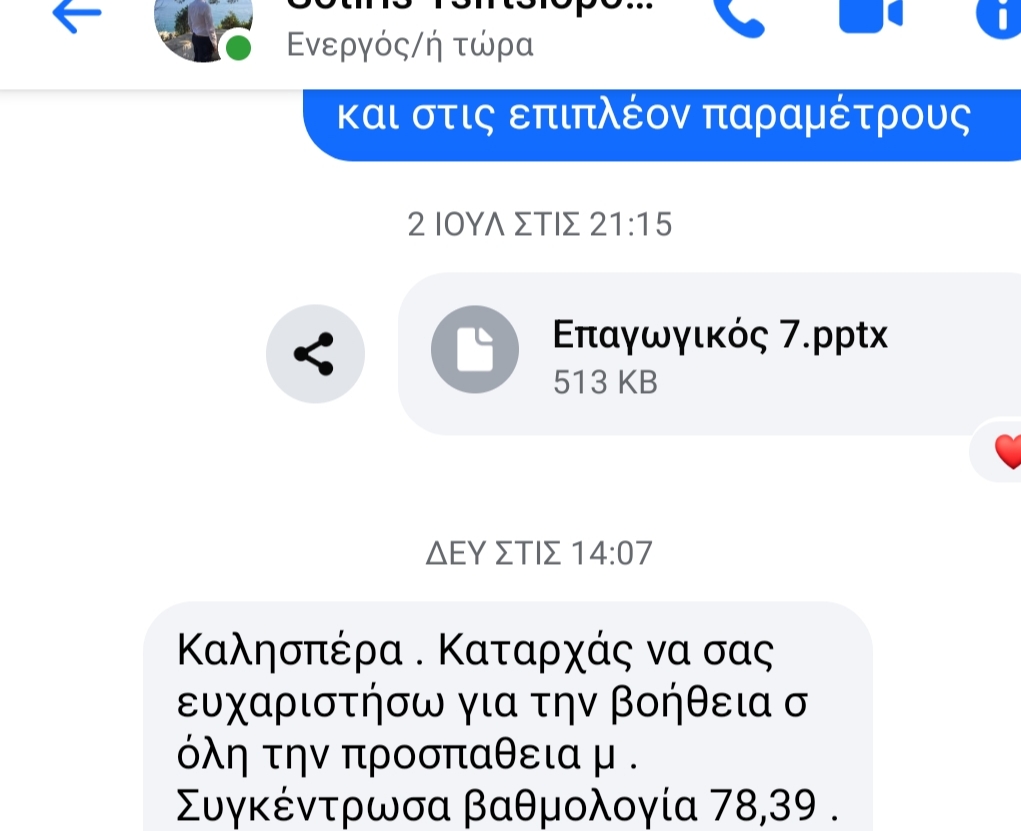View the heart reaction on the file
Viewport: 1021px width, 831px height.
1007,451
